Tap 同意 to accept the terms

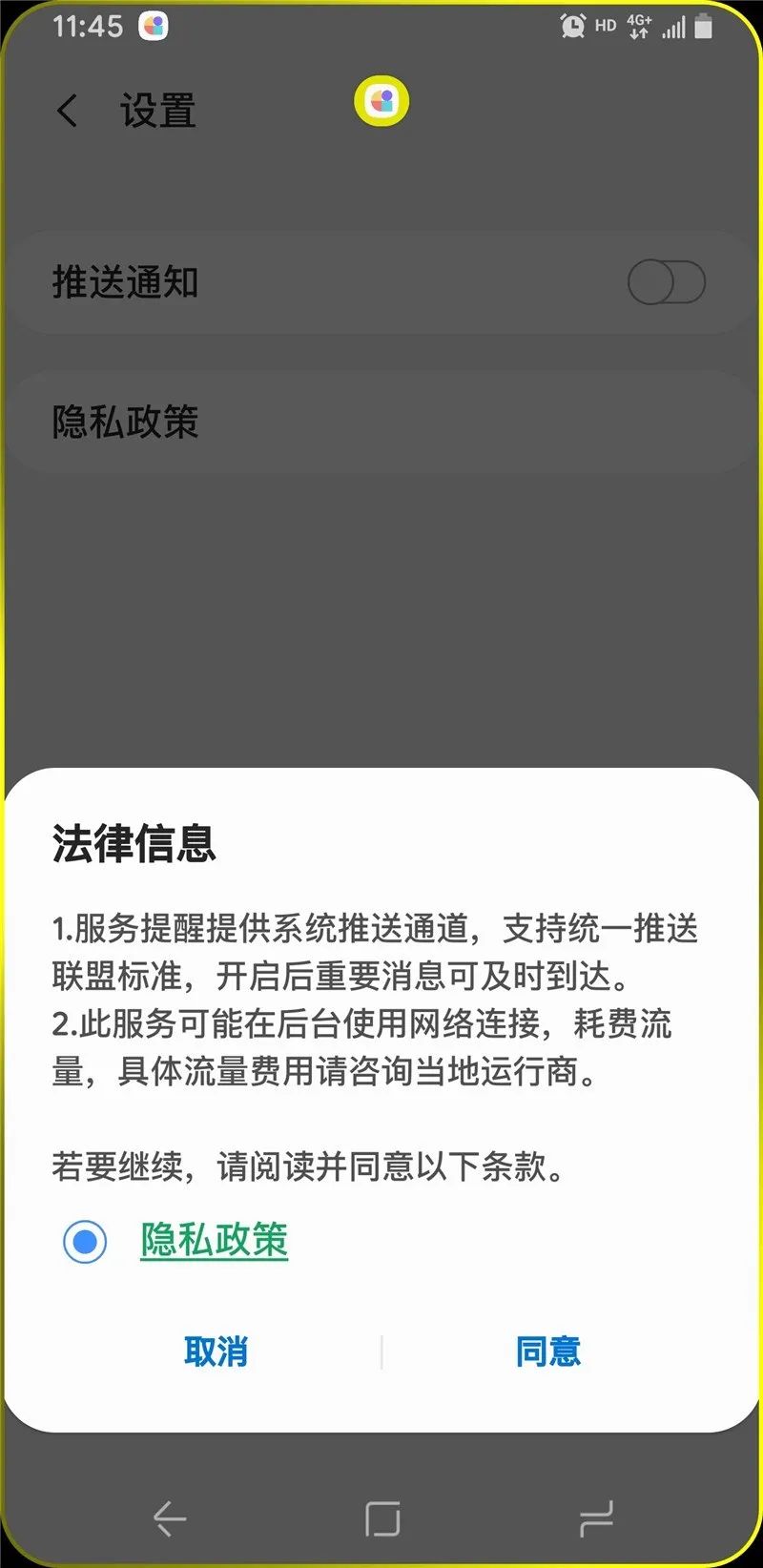click(547, 1351)
